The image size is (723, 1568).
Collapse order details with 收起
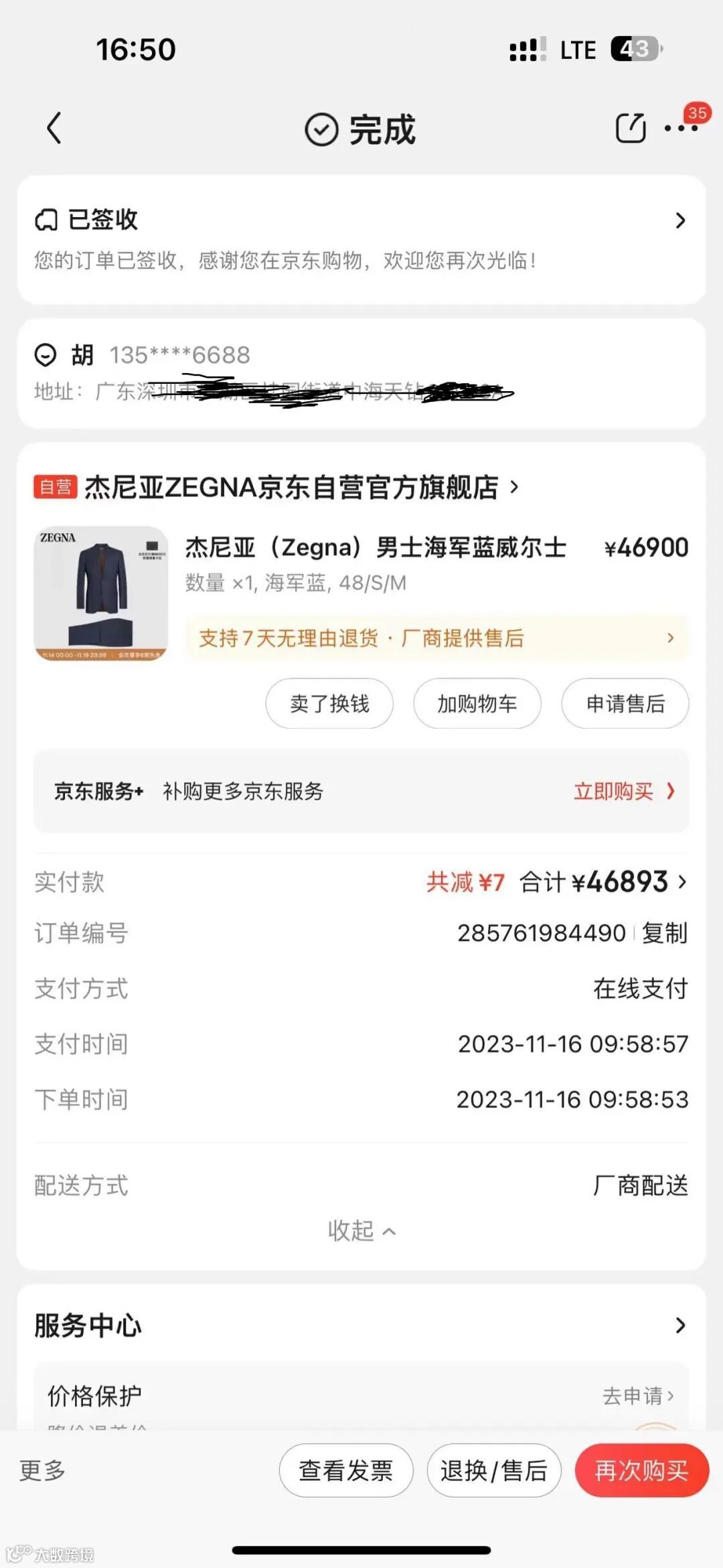361,1230
